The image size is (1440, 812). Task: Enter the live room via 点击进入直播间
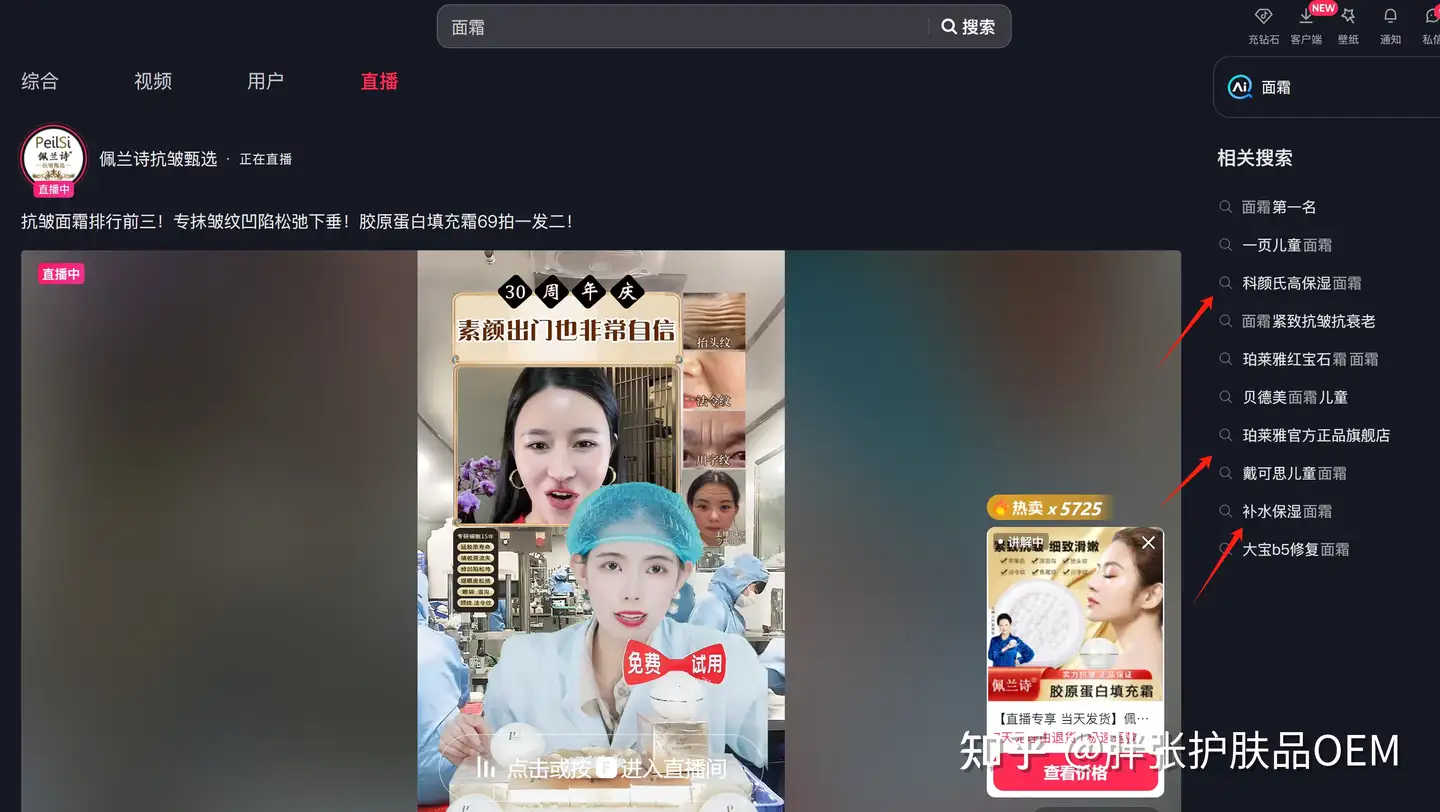tap(601, 768)
